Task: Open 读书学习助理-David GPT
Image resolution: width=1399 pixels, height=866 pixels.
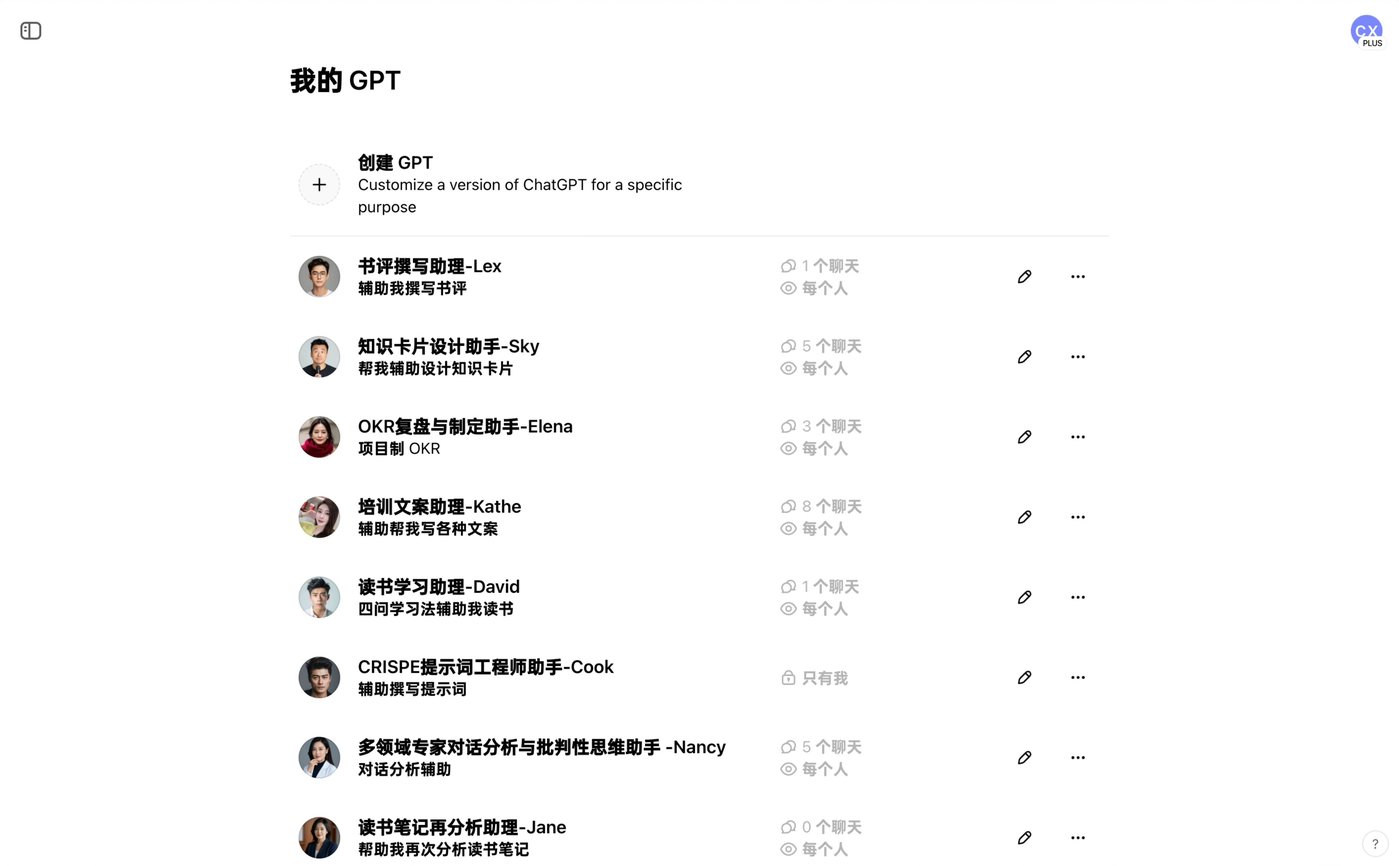Action: (438, 587)
